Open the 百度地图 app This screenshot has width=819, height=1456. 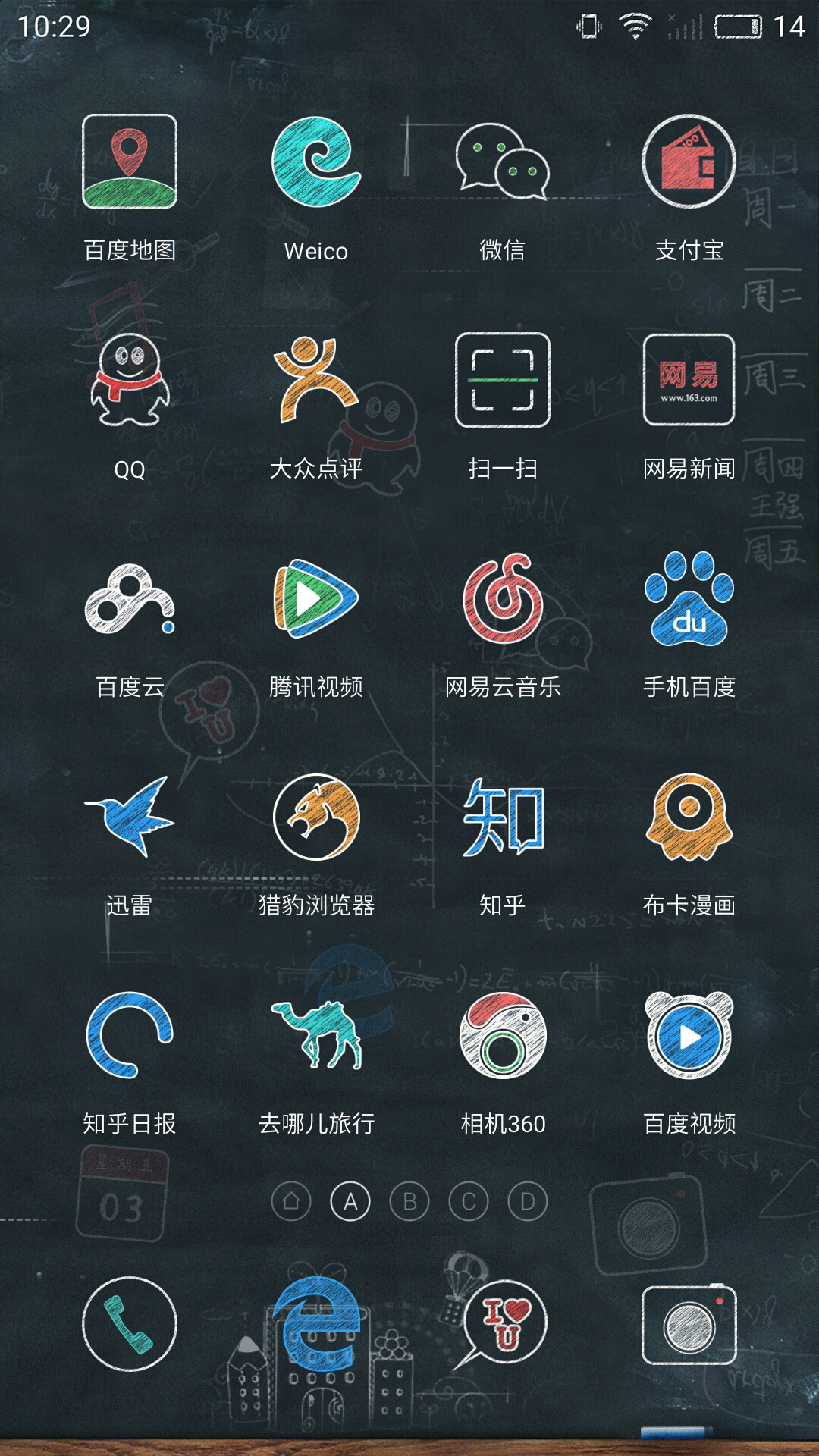point(130,162)
